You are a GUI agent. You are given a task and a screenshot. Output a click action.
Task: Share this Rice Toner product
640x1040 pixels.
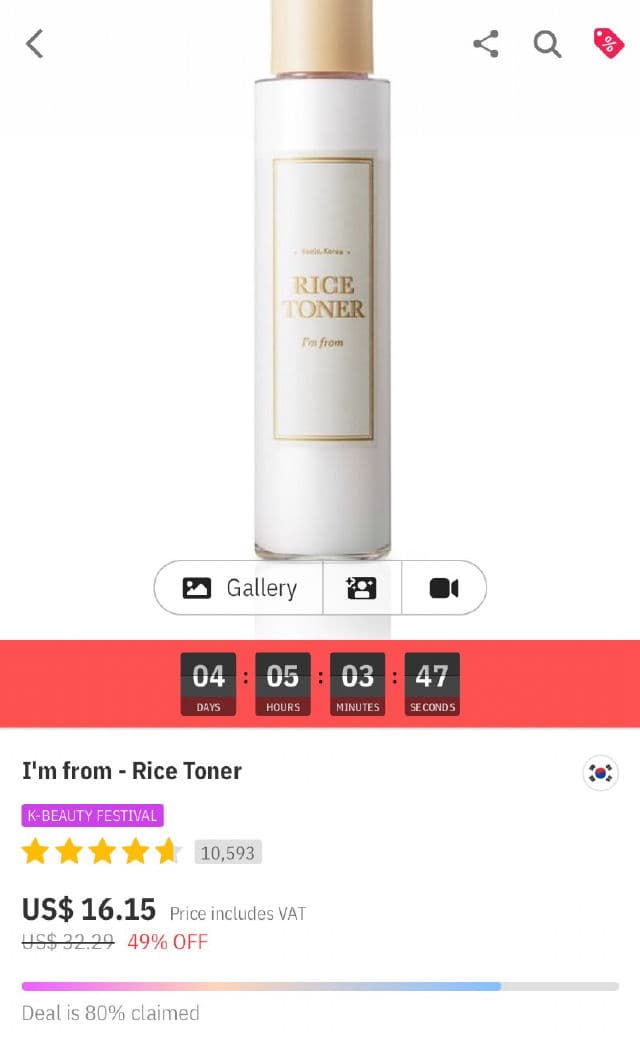pos(486,44)
